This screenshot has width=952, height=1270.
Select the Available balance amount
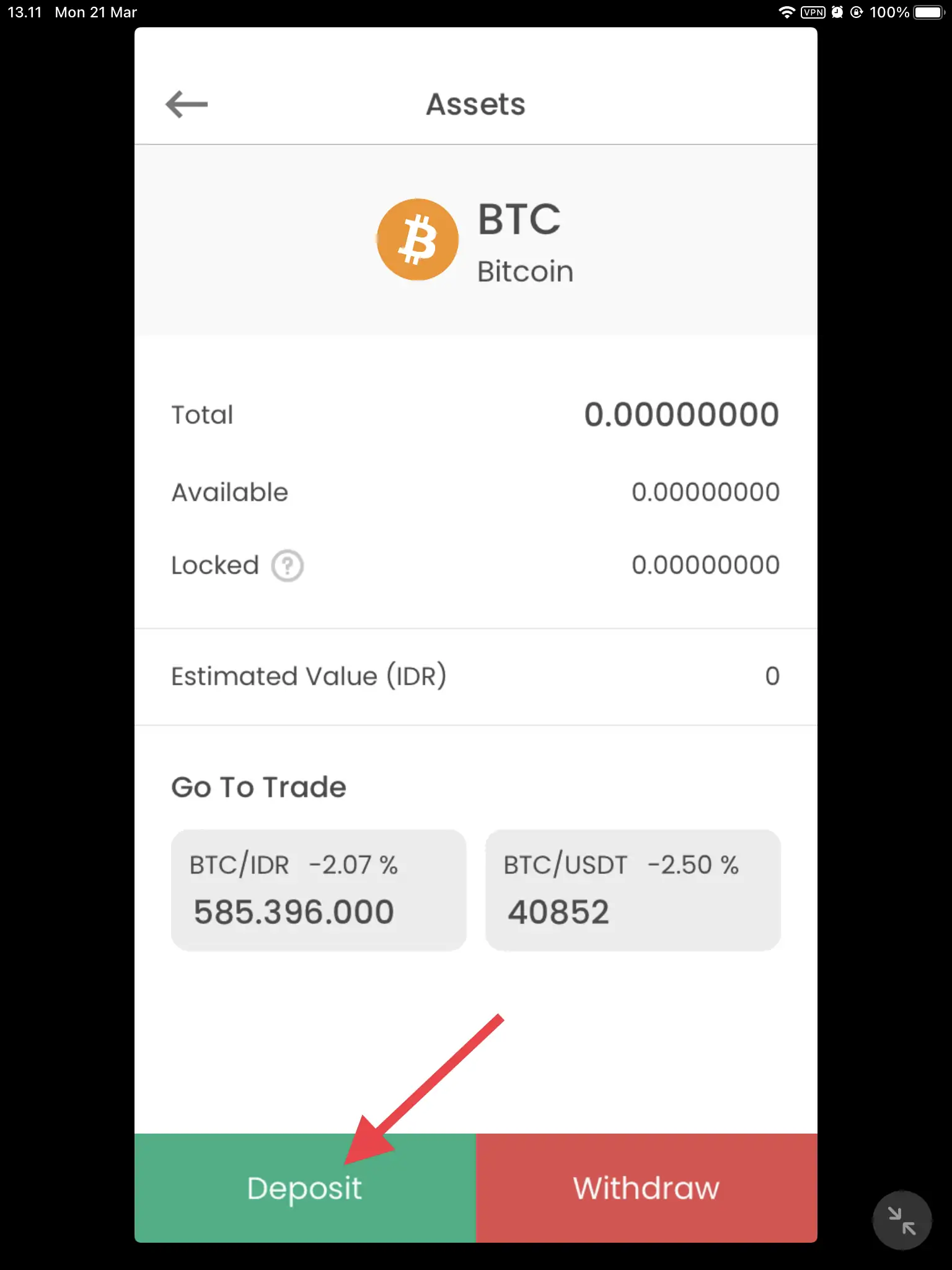pyautogui.click(x=705, y=492)
